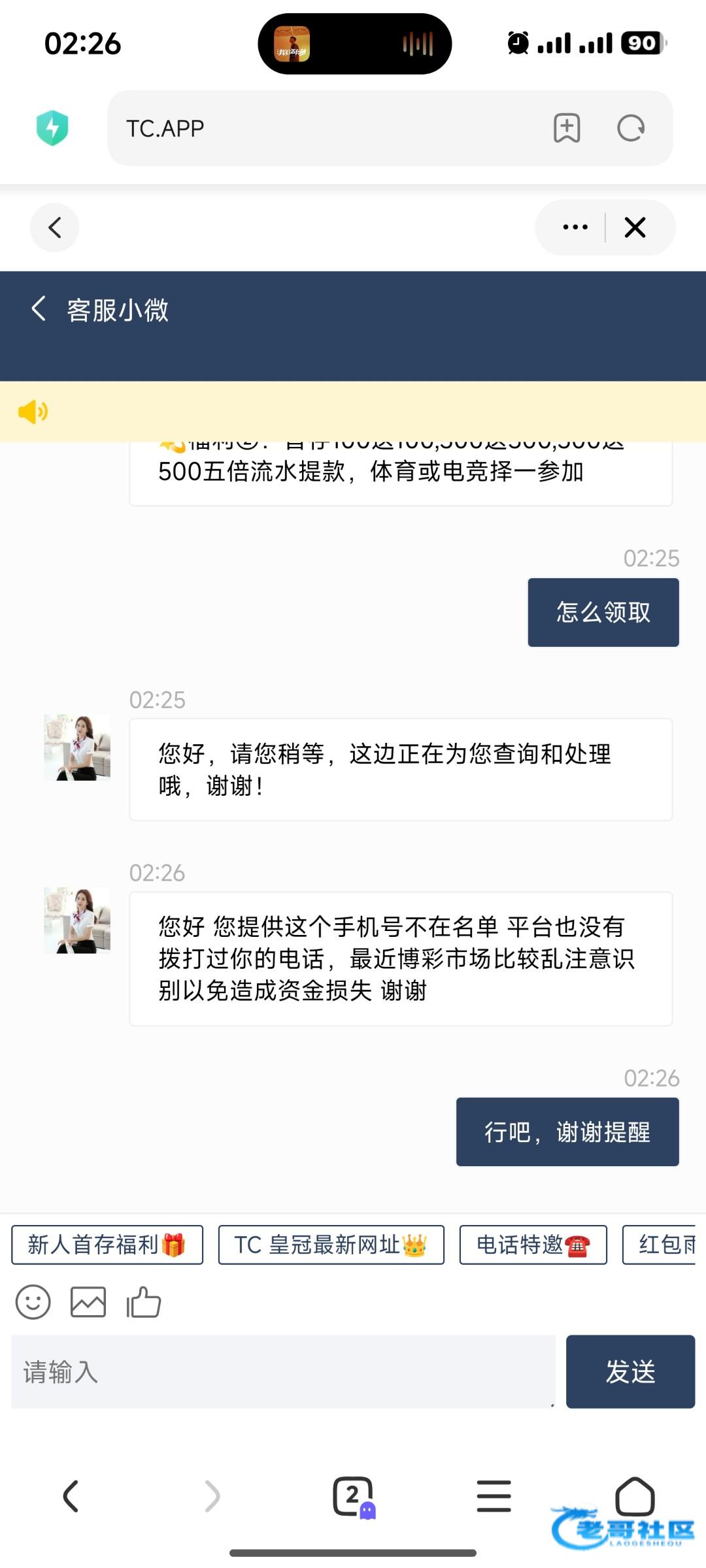Navigate back with the bottom browser arrow
This screenshot has width=706, height=1568.
pos(71,1496)
